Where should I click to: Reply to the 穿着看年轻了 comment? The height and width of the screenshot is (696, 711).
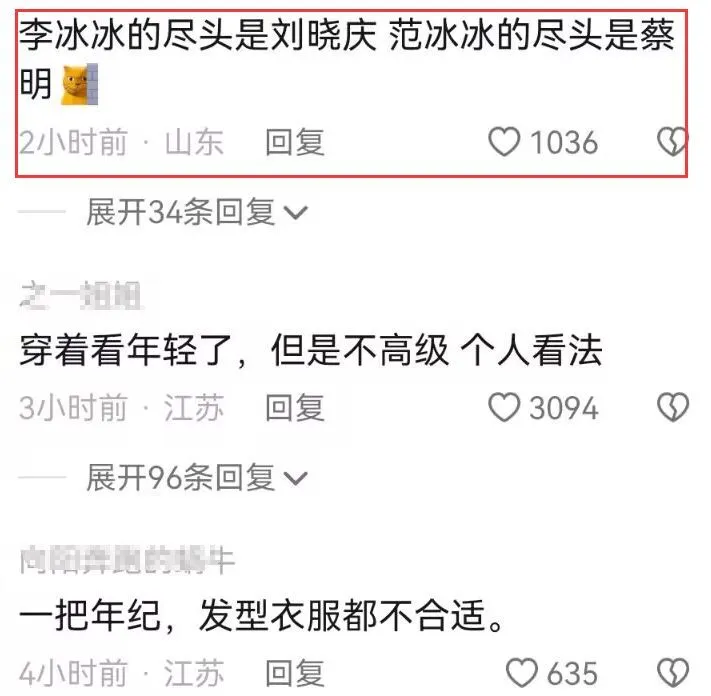[295, 407]
